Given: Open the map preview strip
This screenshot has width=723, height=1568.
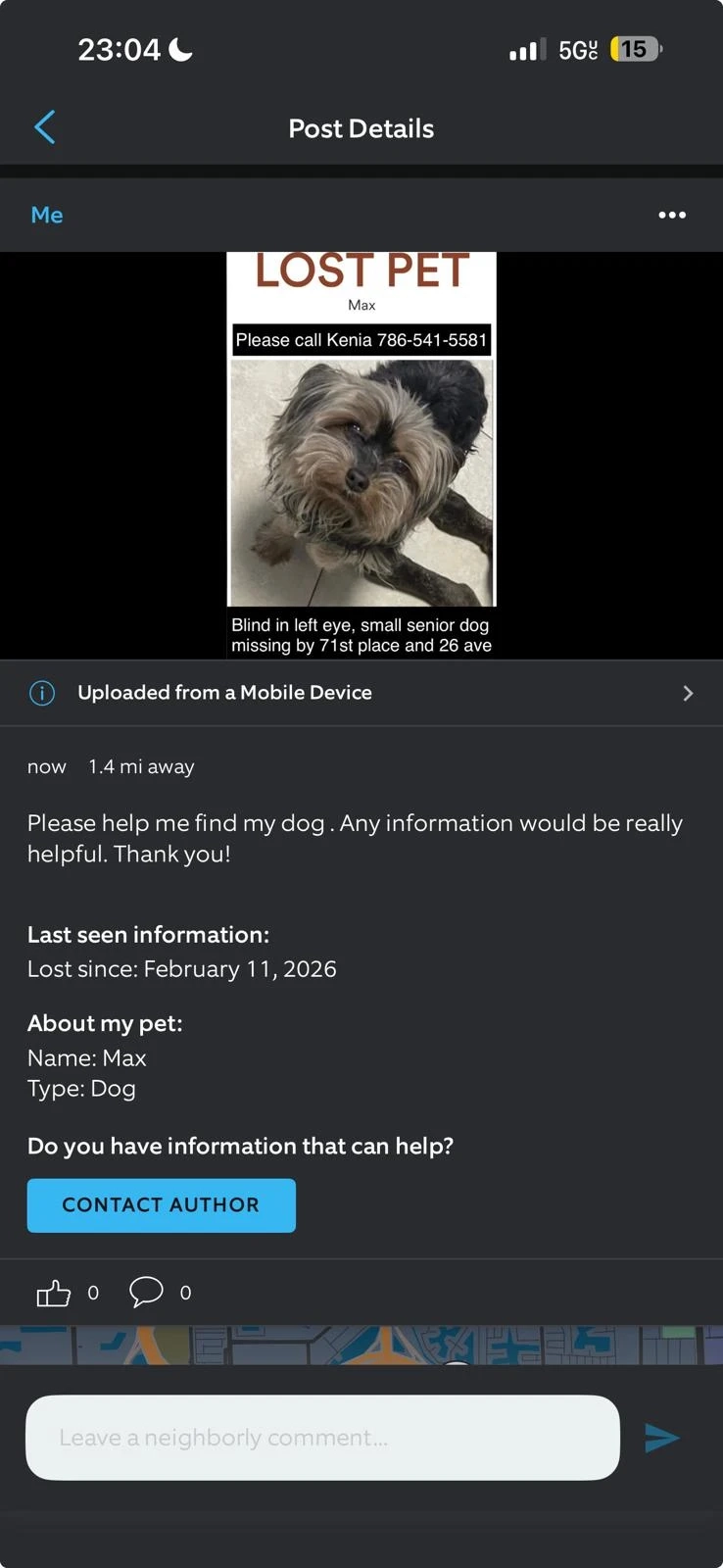Looking at the screenshot, I should tap(361, 1345).
